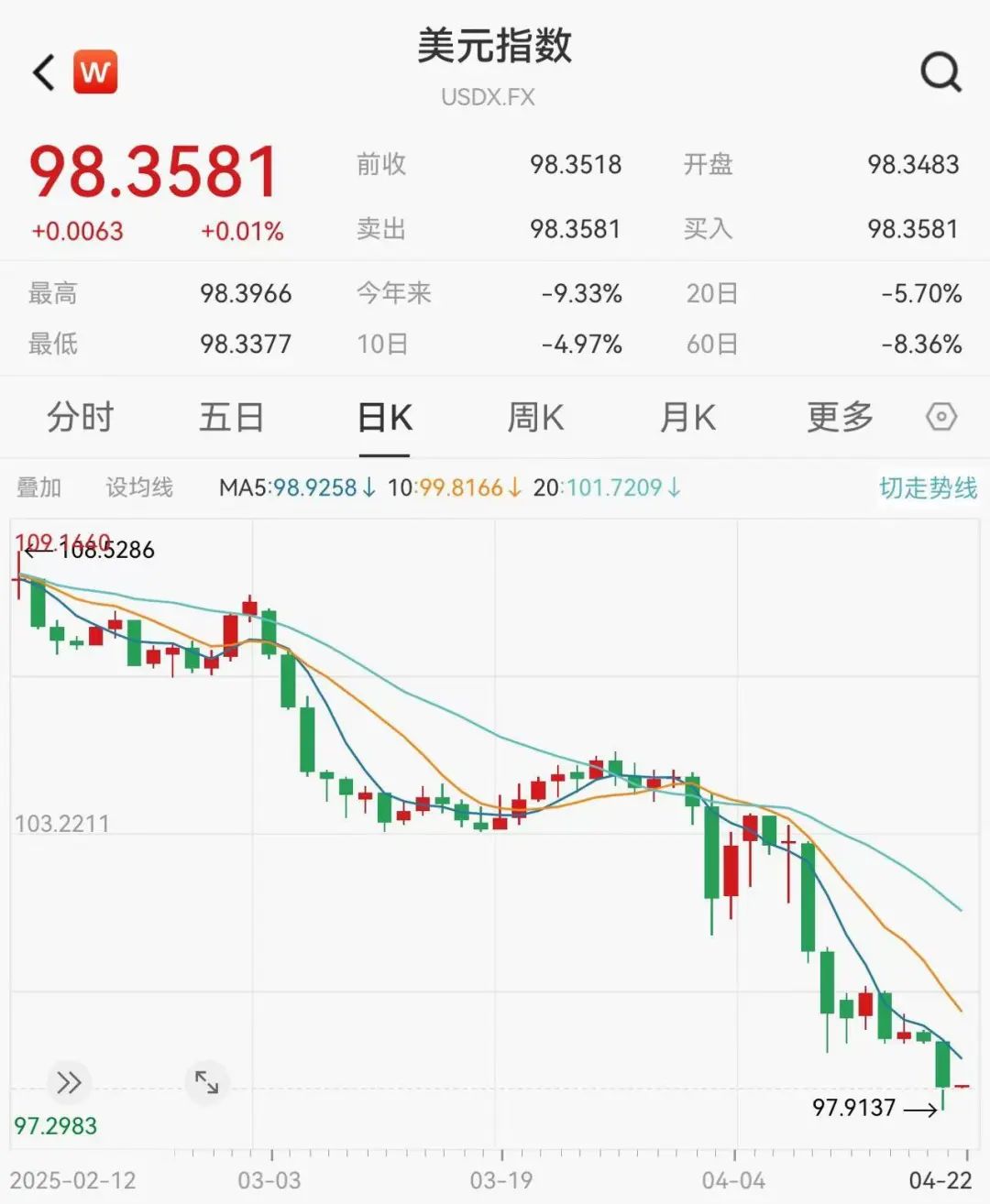Go back using the left chevron arrow
The image size is (990, 1204).
click(x=40, y=71)
